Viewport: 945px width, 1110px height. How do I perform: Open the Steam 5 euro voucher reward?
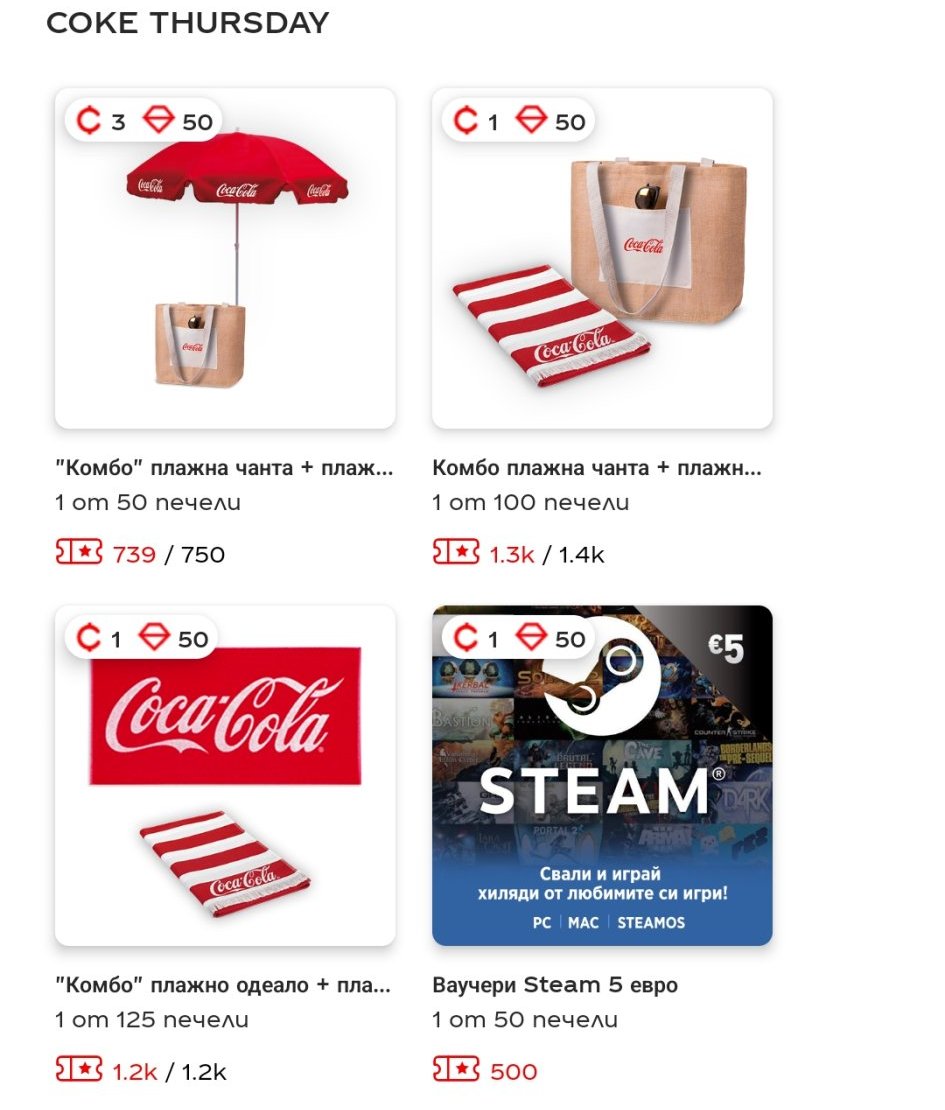coord(602,776)
